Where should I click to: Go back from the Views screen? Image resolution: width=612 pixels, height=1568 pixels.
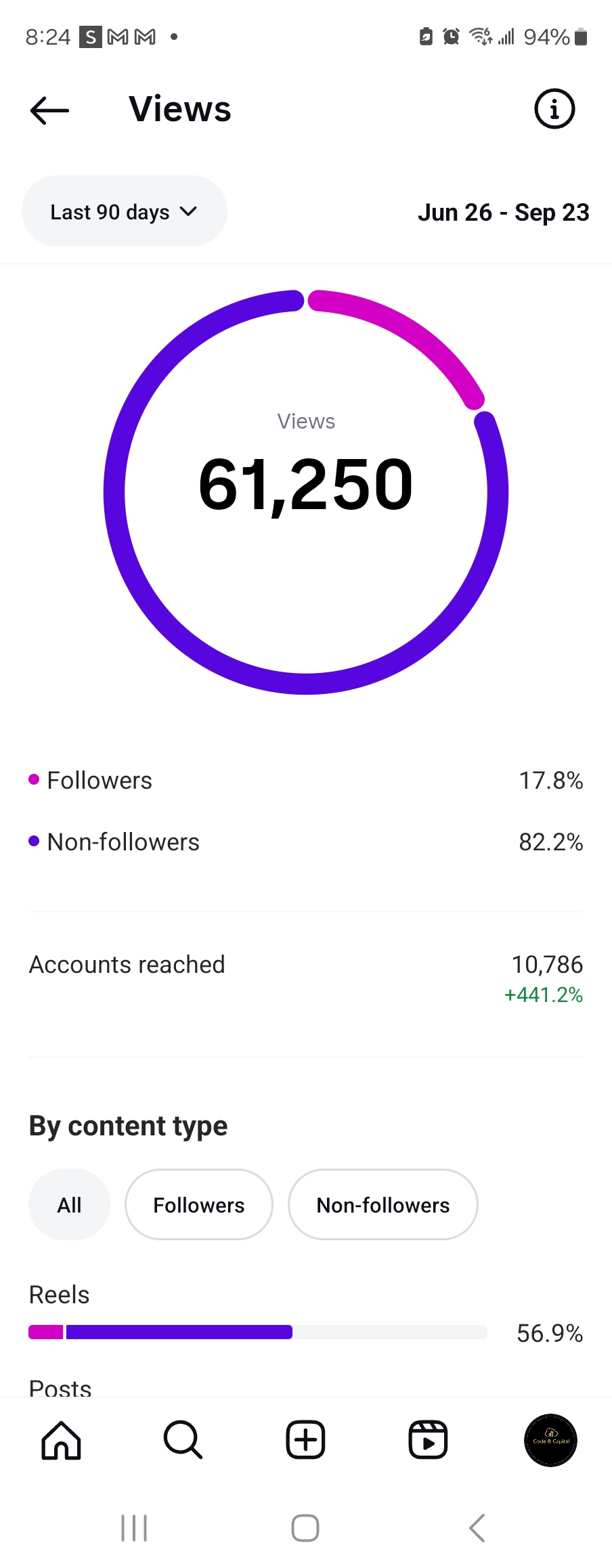49,110
